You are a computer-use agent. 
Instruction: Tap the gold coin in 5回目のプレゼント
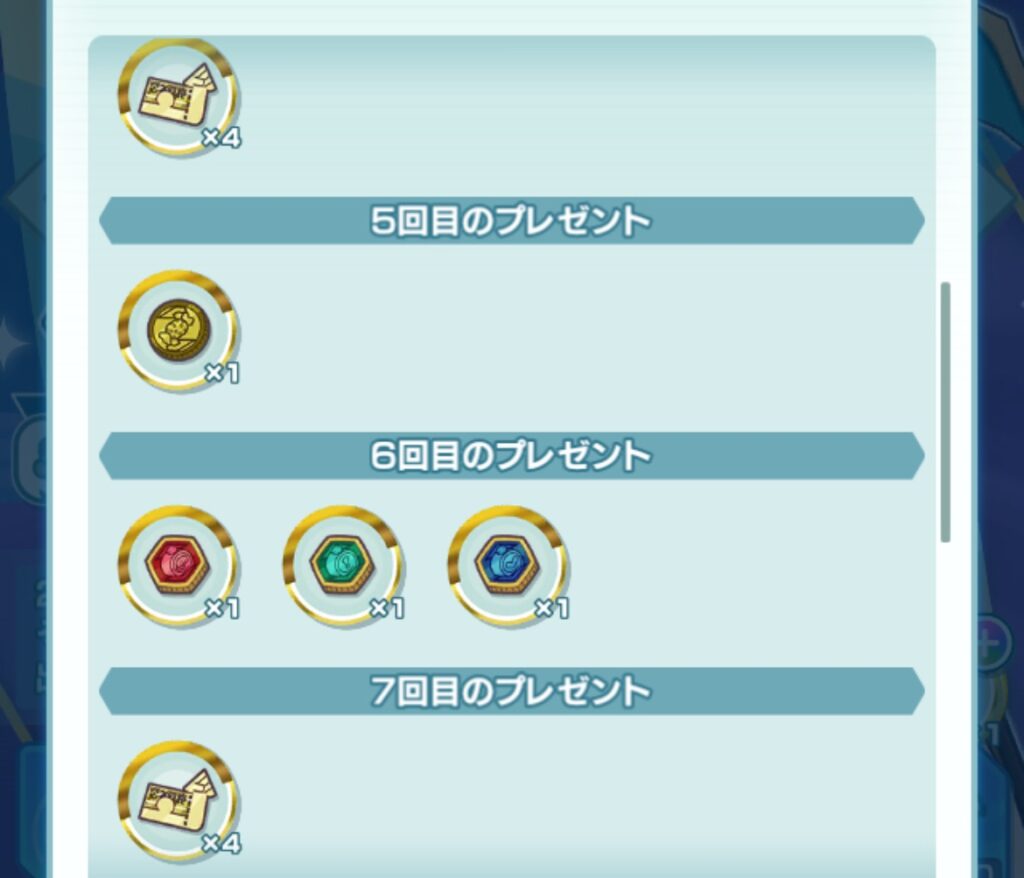(178, 331)
